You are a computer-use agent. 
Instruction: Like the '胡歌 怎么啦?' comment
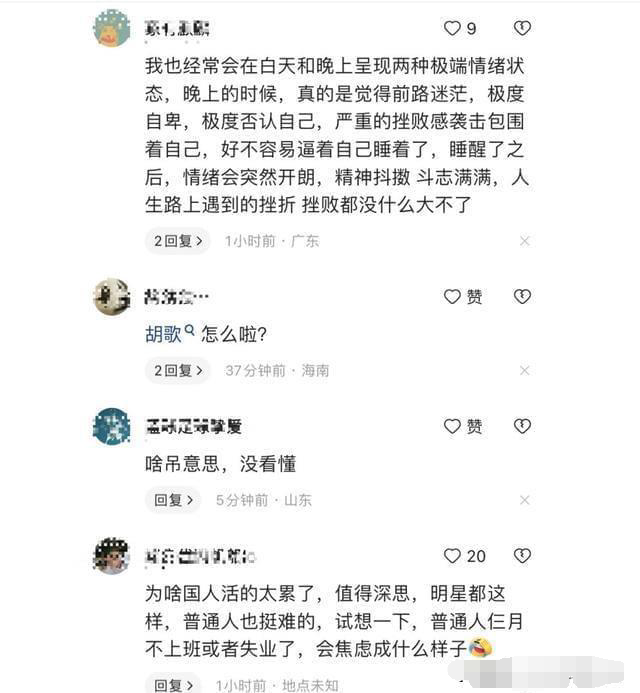pyautogui.click(x=453, y=297)
